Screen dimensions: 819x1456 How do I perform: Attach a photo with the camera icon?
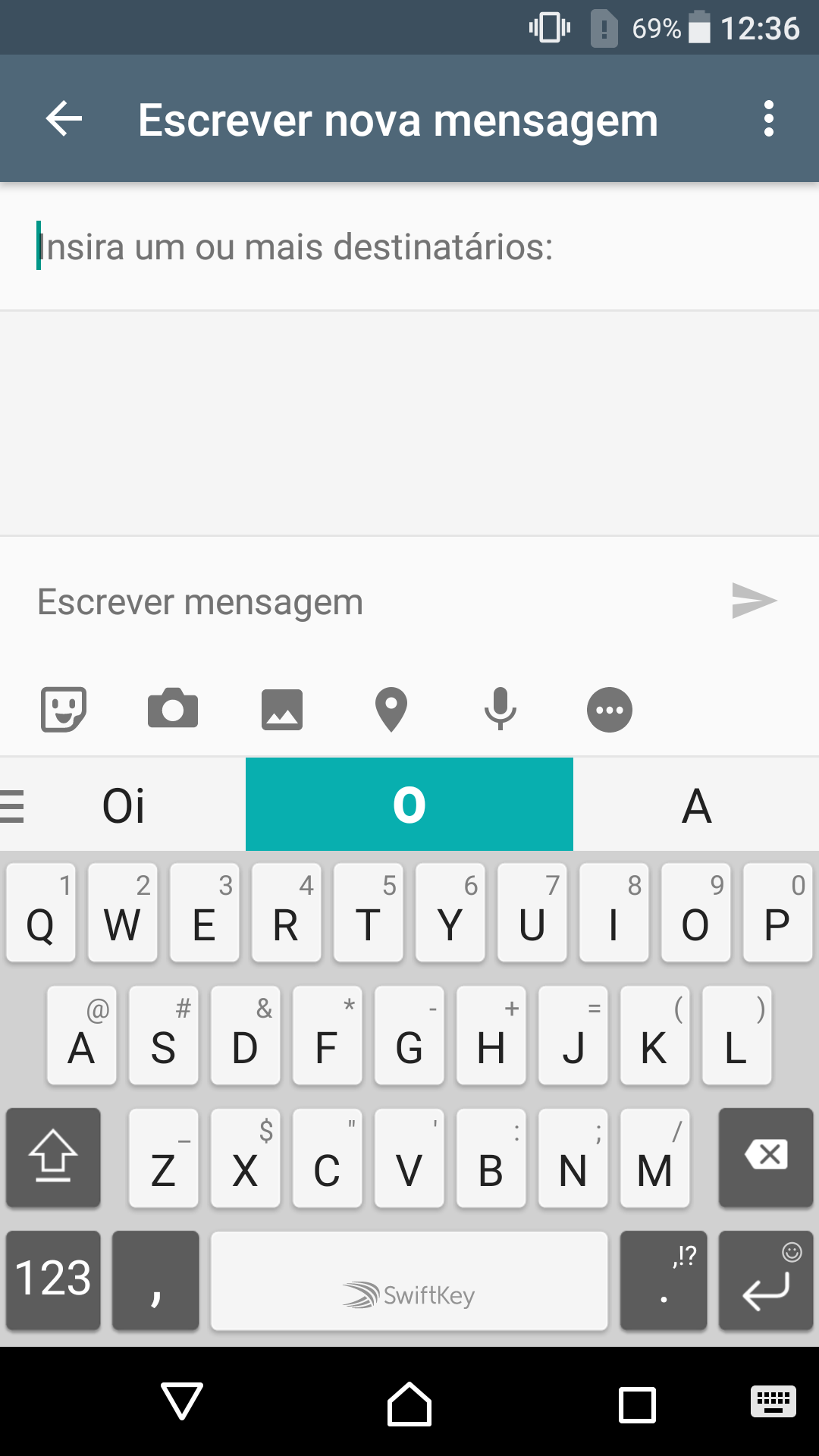[x=173, y=709]
